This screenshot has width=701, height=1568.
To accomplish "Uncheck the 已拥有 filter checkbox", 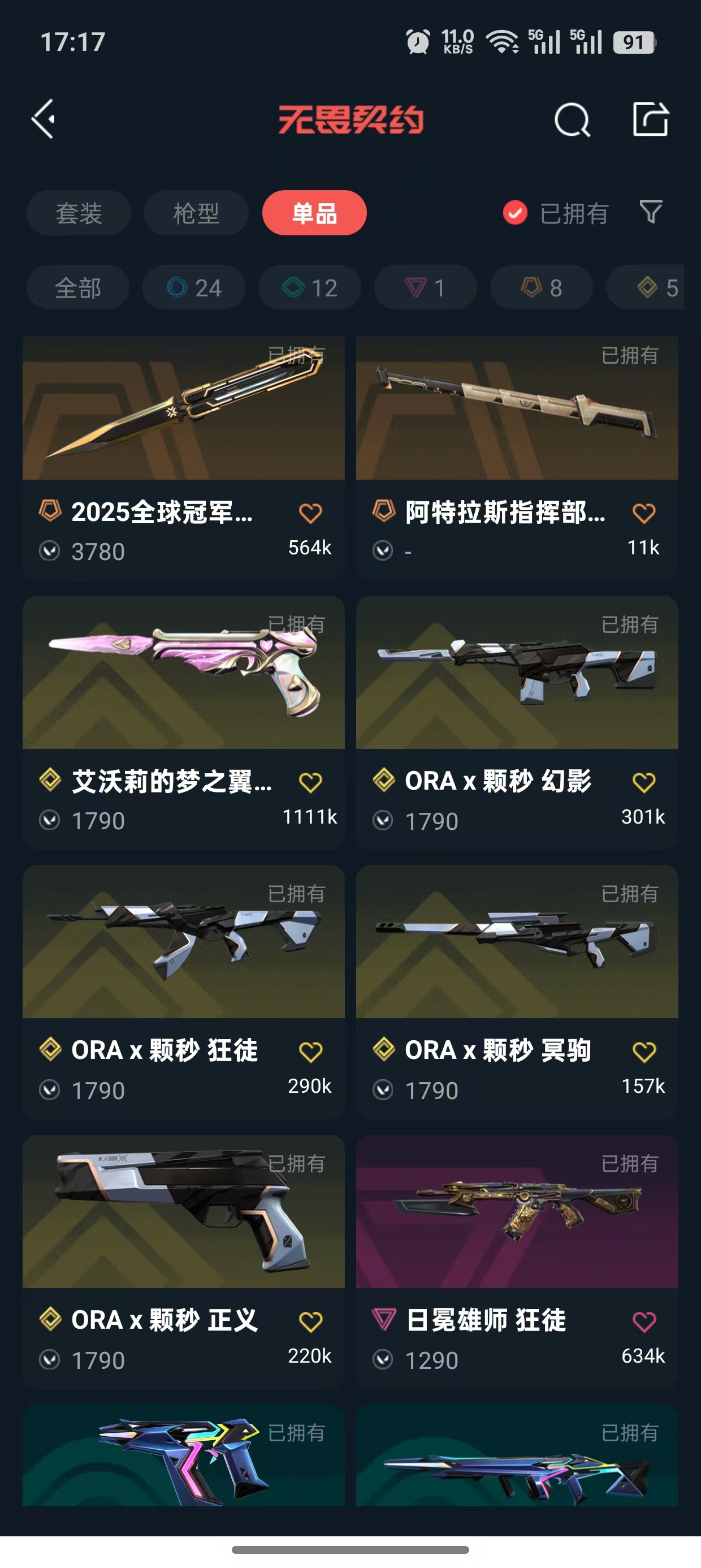I will [x=515, y=213].
